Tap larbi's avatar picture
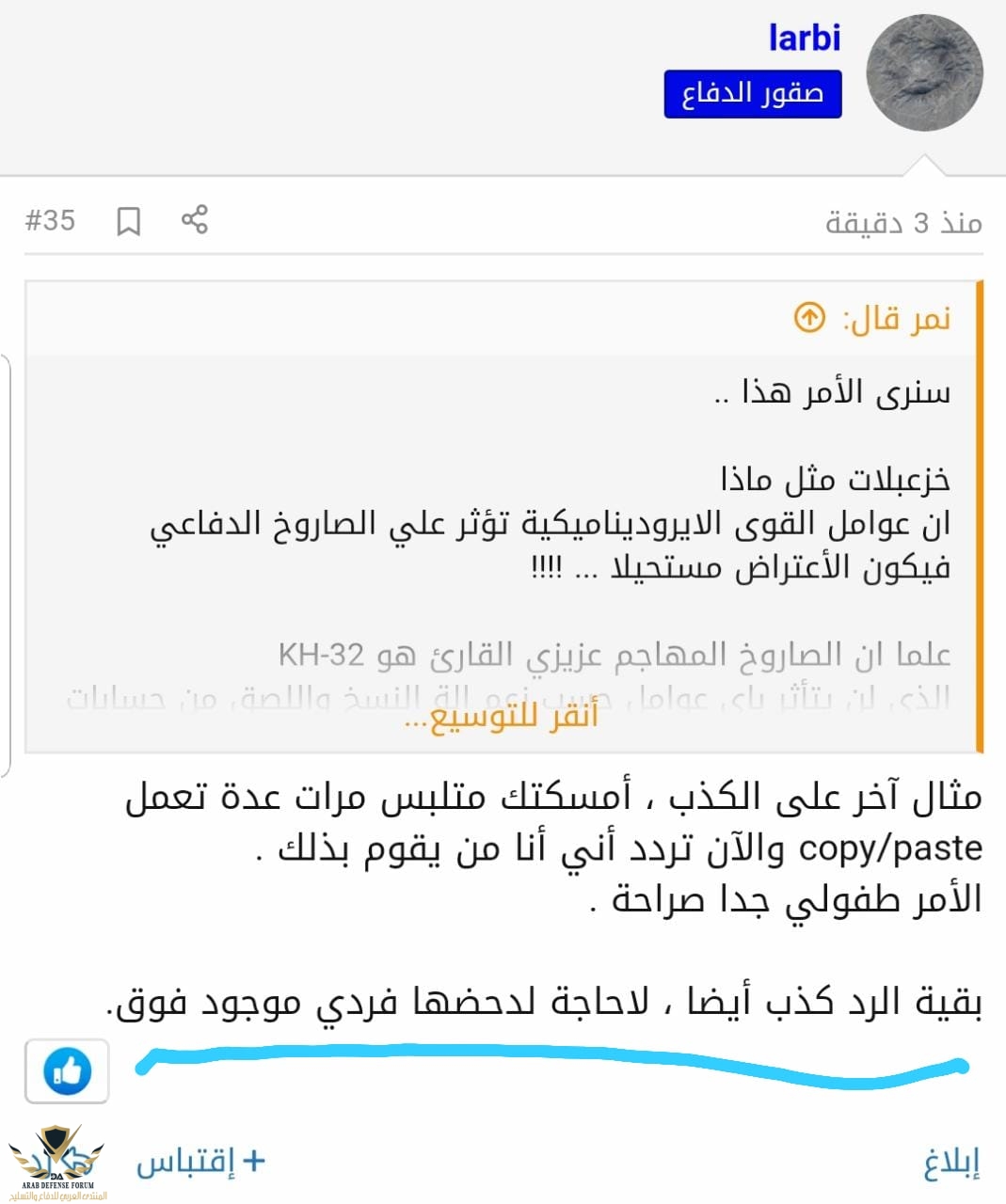Screen dimensions: 1006x1204 [x=923, y=73]
